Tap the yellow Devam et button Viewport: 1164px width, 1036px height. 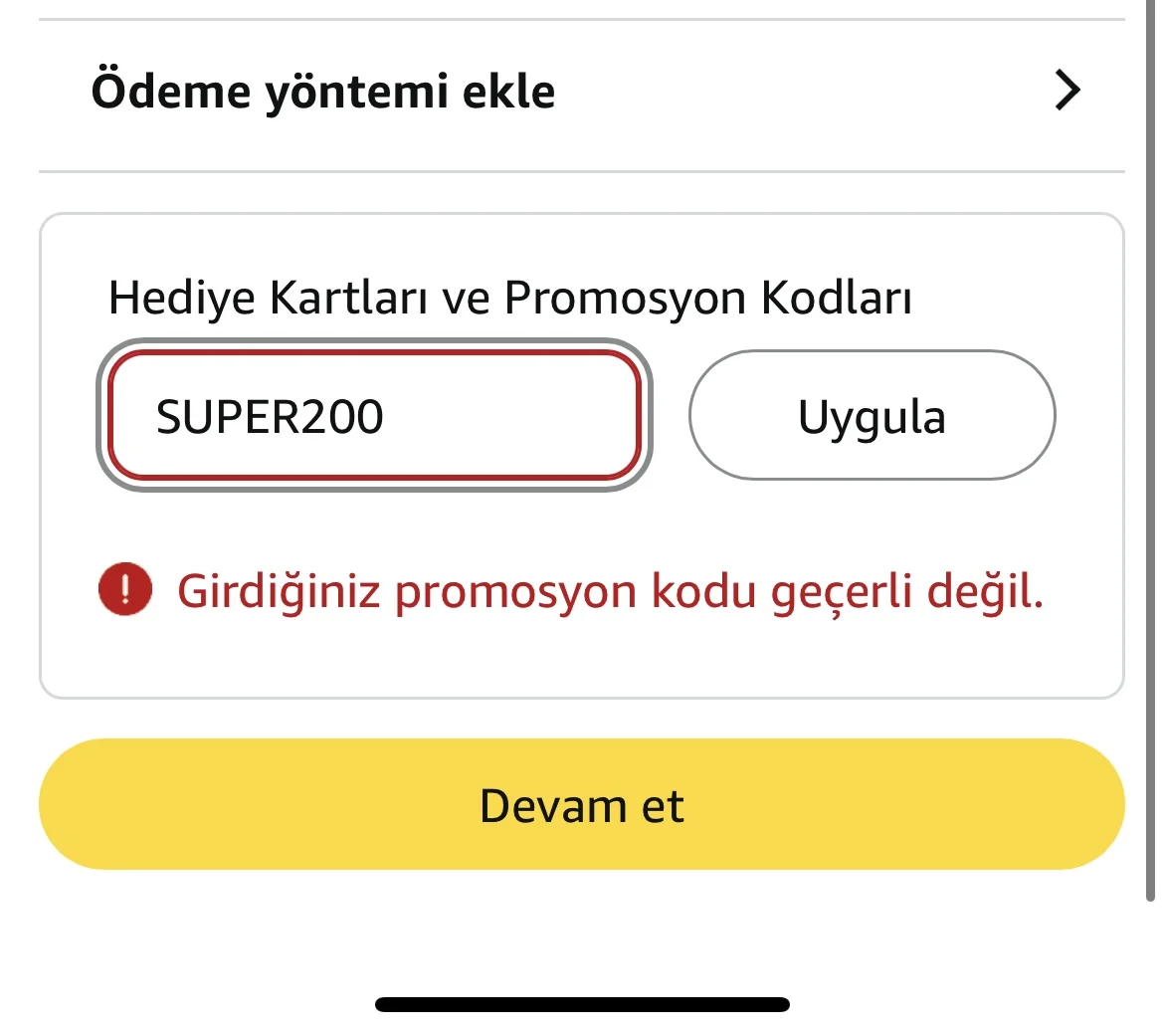(582, 804)
